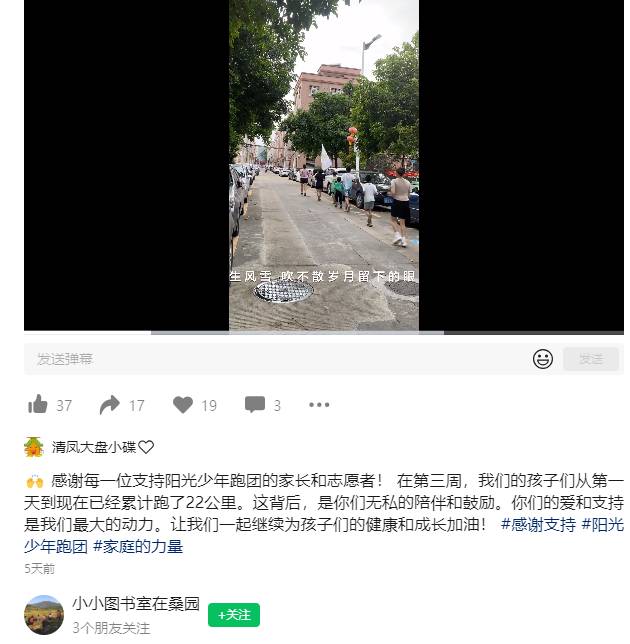Open the video's comments
Screen dimensions: 630x644
pos(256,405)
